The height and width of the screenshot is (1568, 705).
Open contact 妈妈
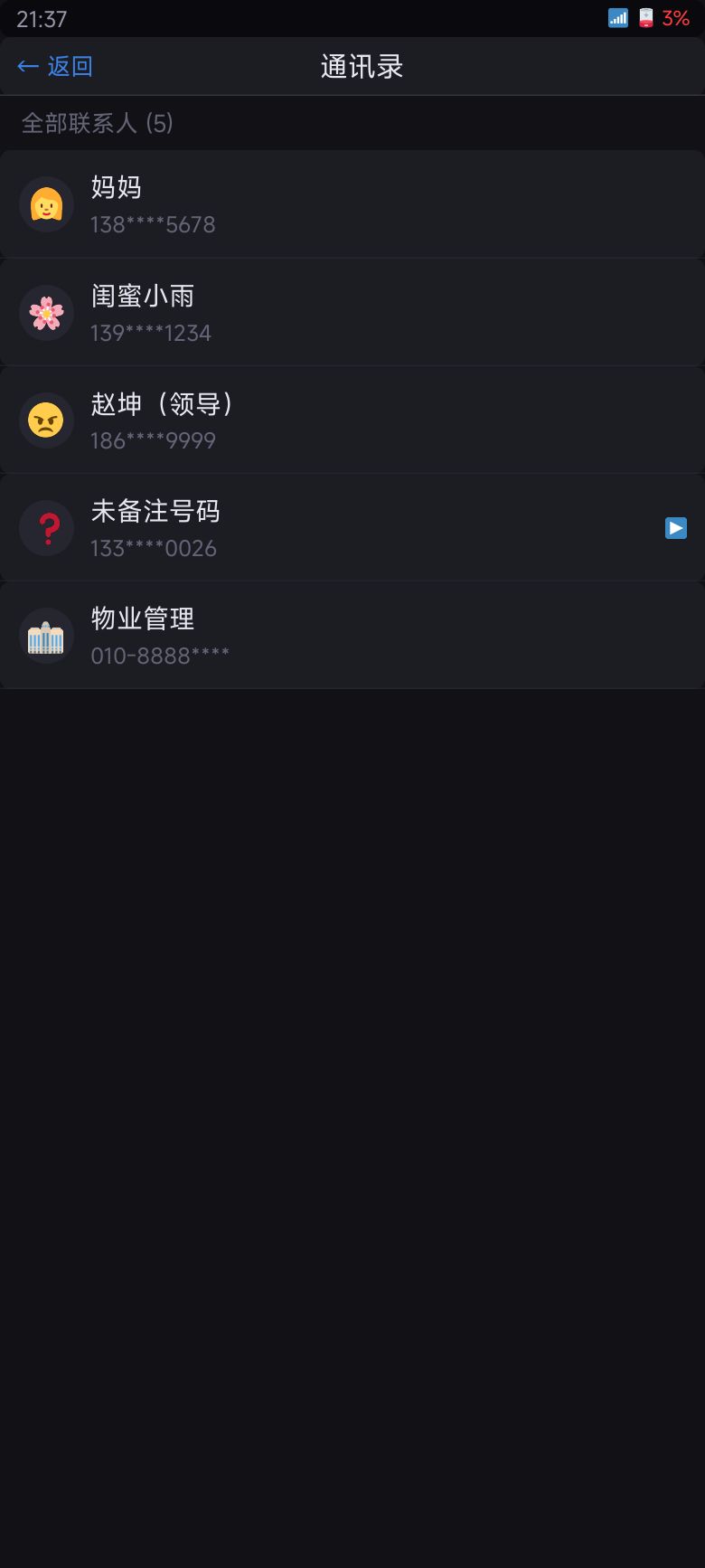(352, 204)
